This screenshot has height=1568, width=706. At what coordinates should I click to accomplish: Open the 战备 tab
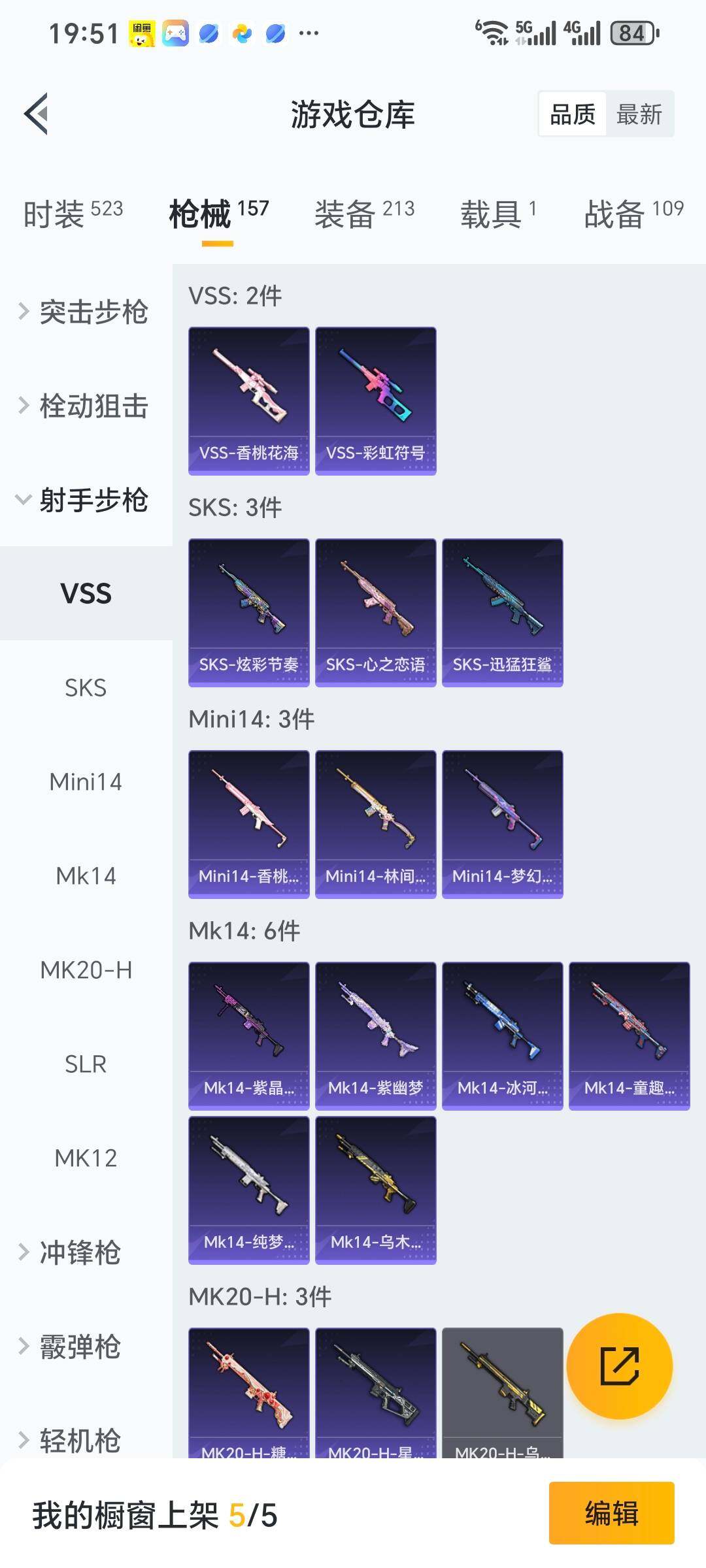[633, 214]
